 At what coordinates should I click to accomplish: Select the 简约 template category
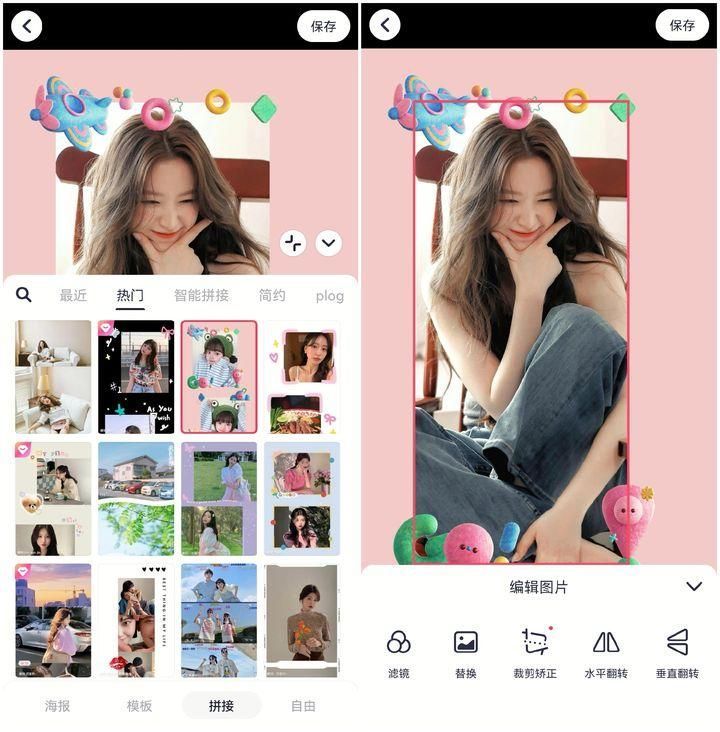pos(272,295)
